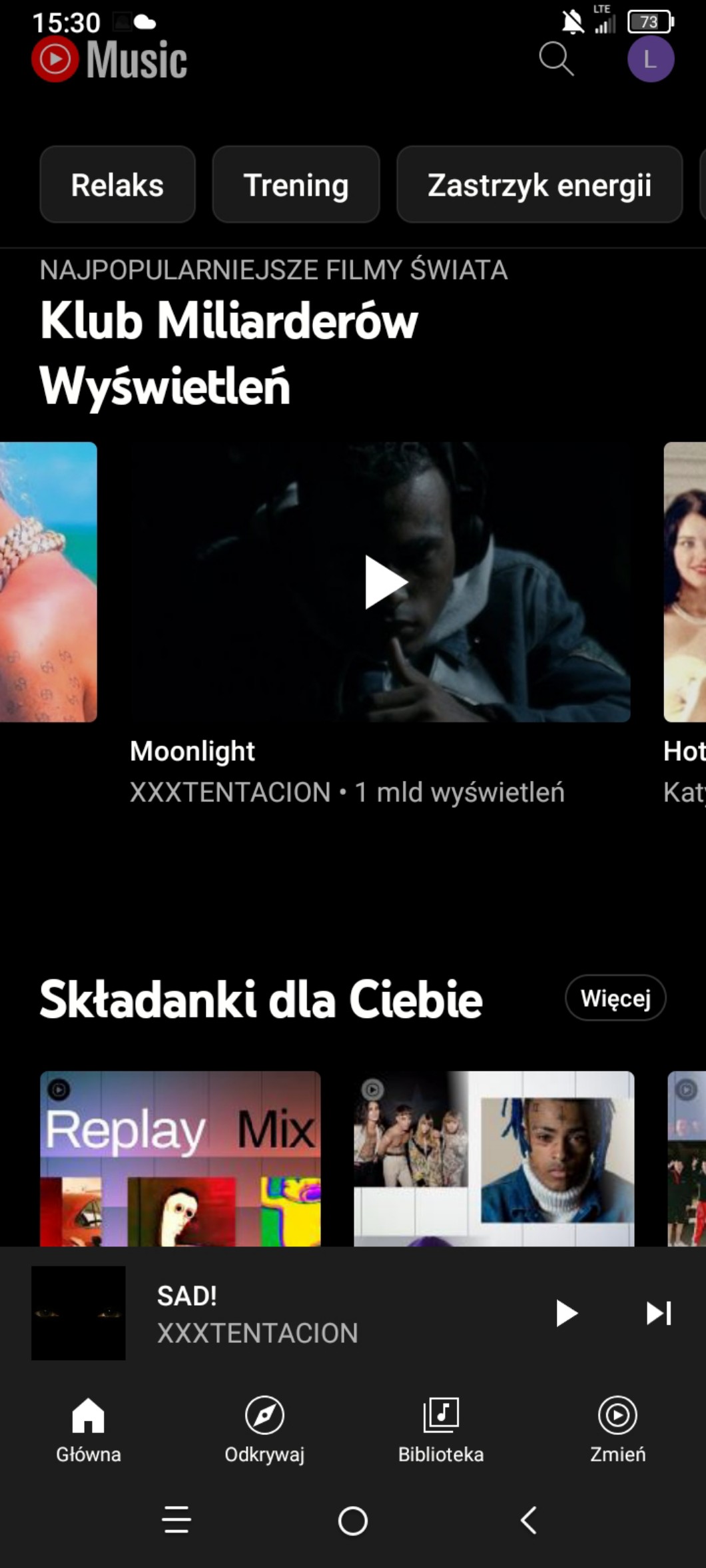Open the mix card with XXXTENTACION portrait

coord(494,1159)
